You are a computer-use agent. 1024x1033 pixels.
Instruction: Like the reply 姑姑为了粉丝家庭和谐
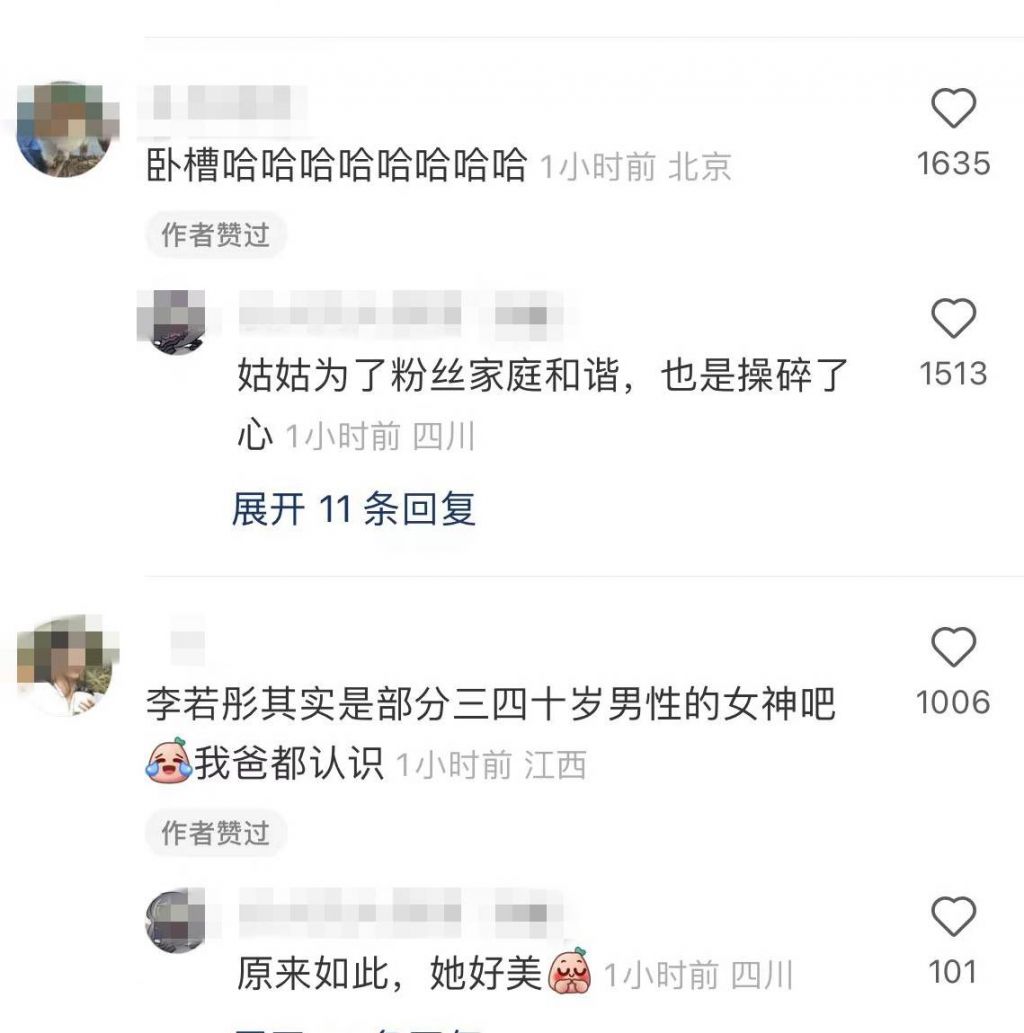tap(953, 319)
